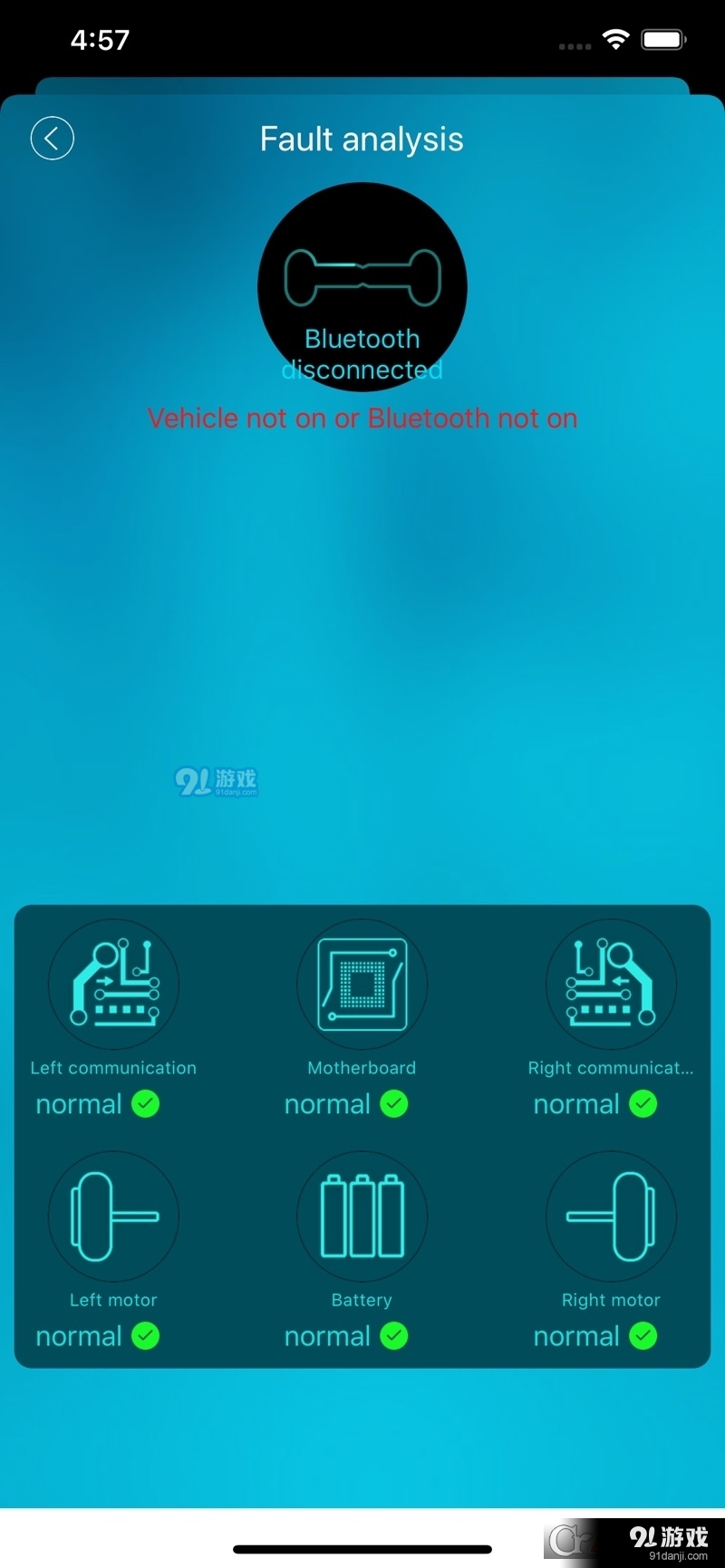Select the Bluetooth disconnected label

(362, 353)
